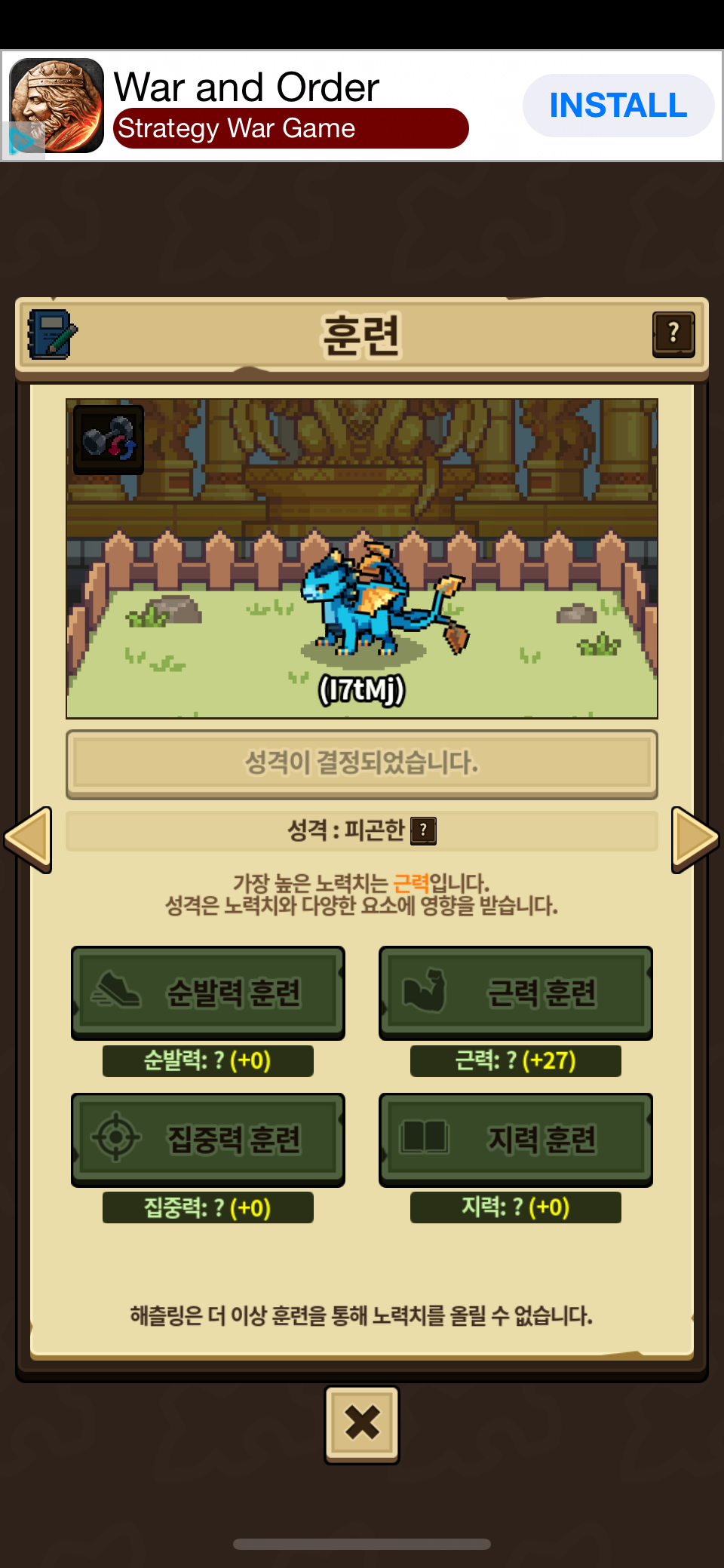Open the AdChoices icon on the ad
724x1568 pixels.
[x=20, y=141]
